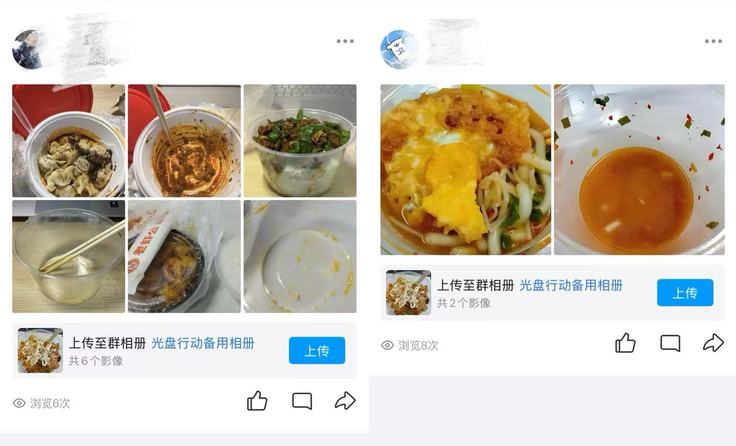View the green pepper dish photo
The width and height of the screenshot is (736, 446).
(300, 140)
